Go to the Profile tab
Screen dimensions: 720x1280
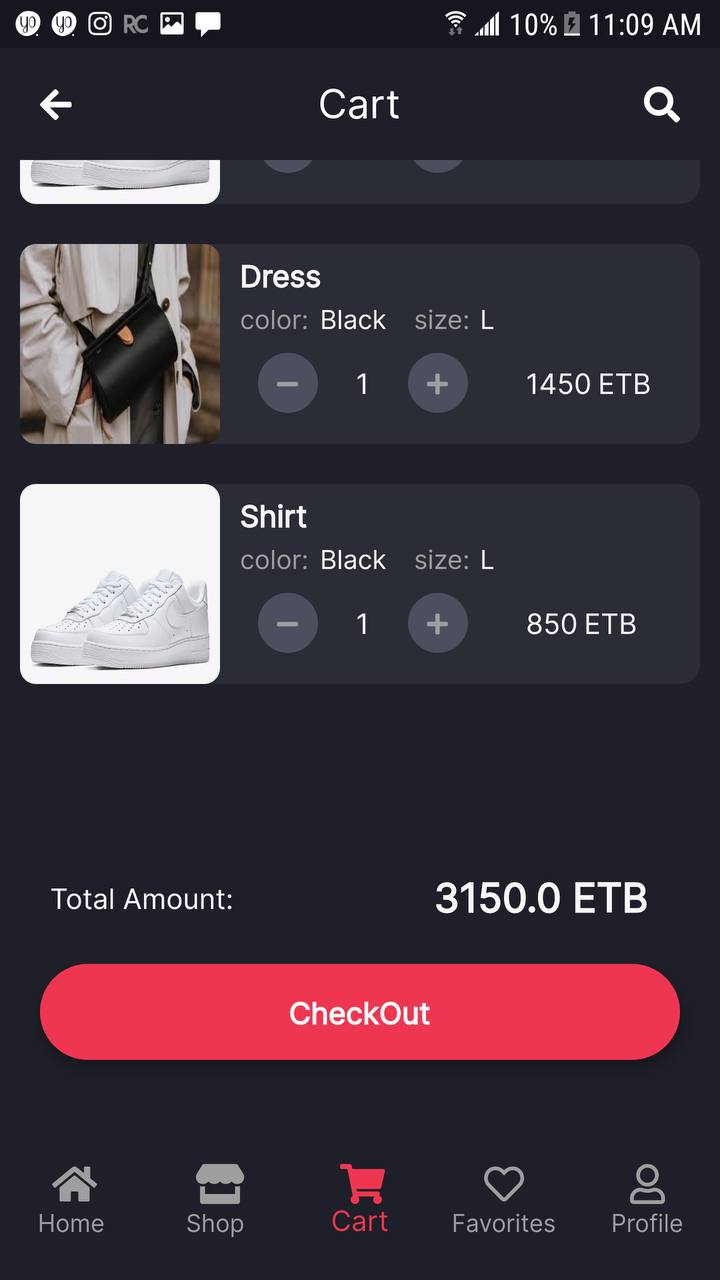coord(647,1199)
